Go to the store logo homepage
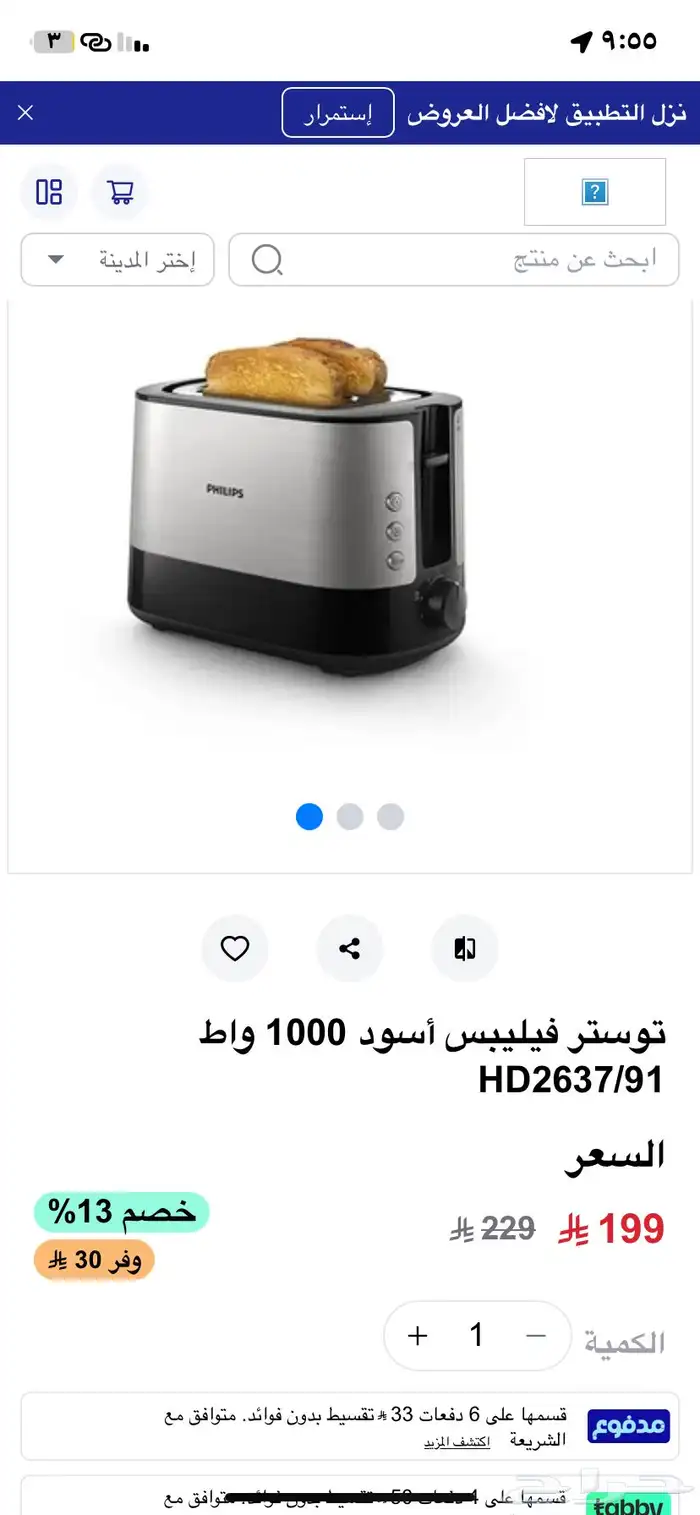This screenshot has width=700, height=1515. [x=595, y=192]
